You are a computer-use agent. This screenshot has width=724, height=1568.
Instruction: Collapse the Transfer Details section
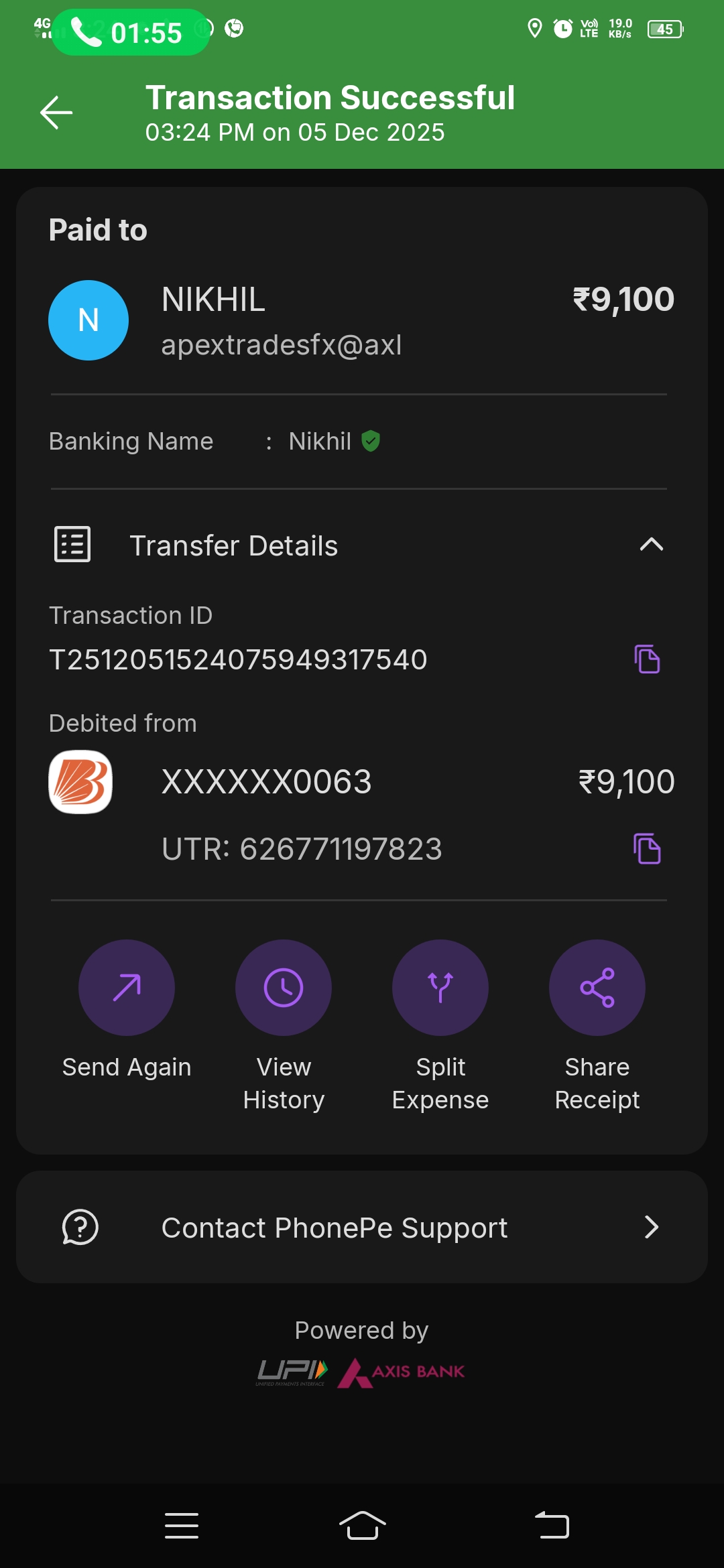[651, 545]
